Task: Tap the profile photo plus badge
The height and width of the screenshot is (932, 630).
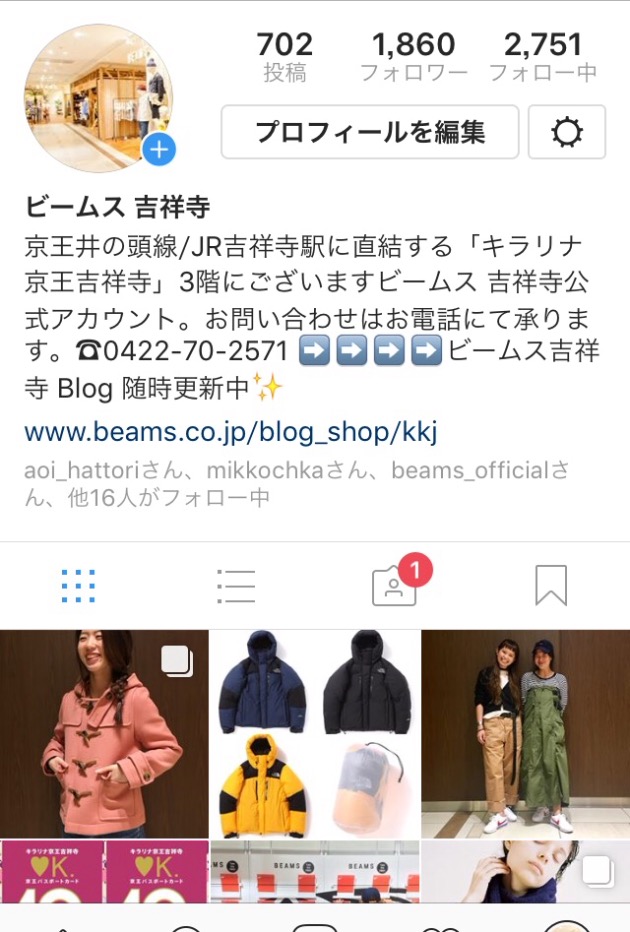Action: [x=159, y=151]
